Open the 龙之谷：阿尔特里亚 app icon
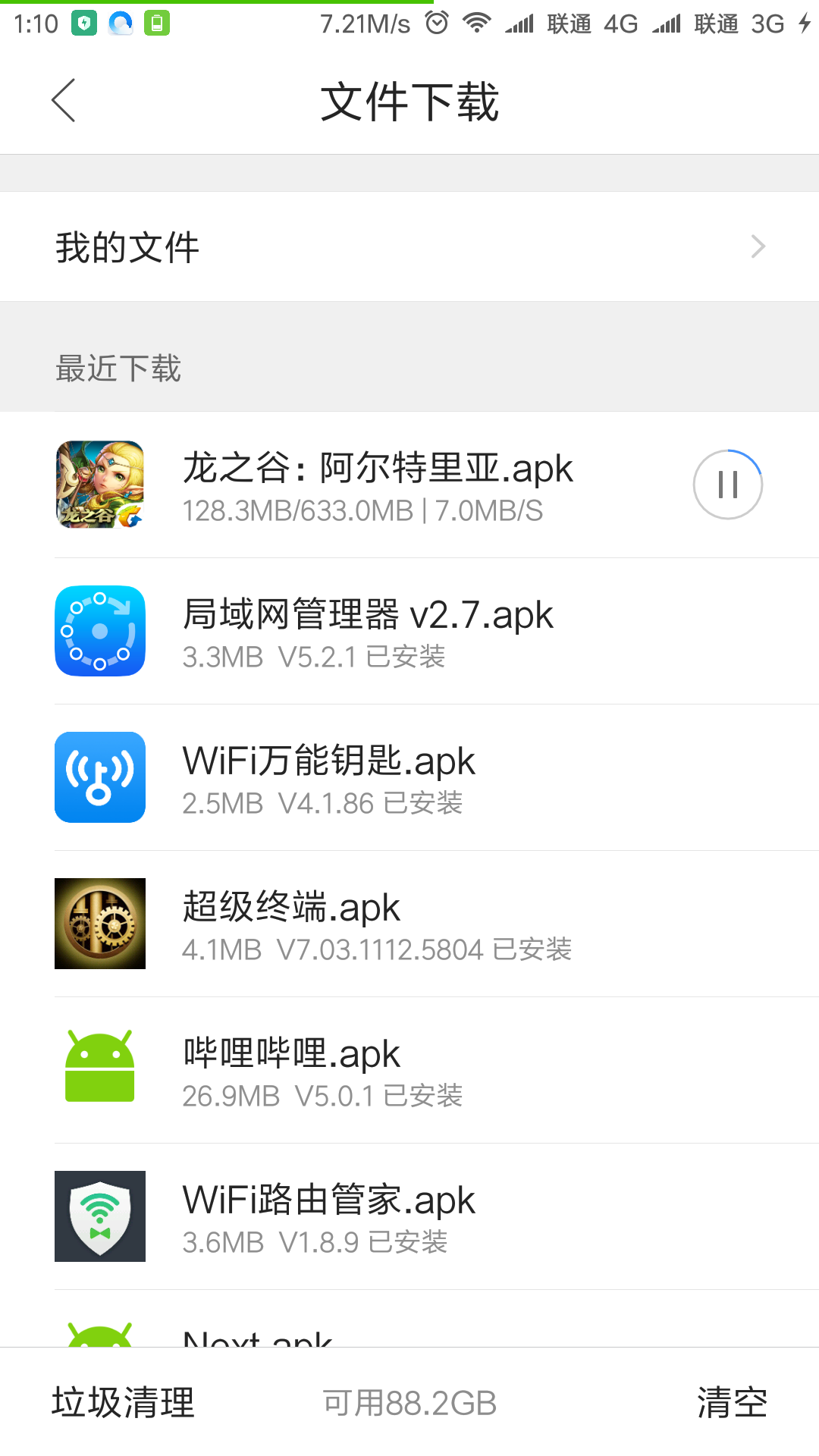Viewport: 819px width, 1456px height. click(99, 485)
